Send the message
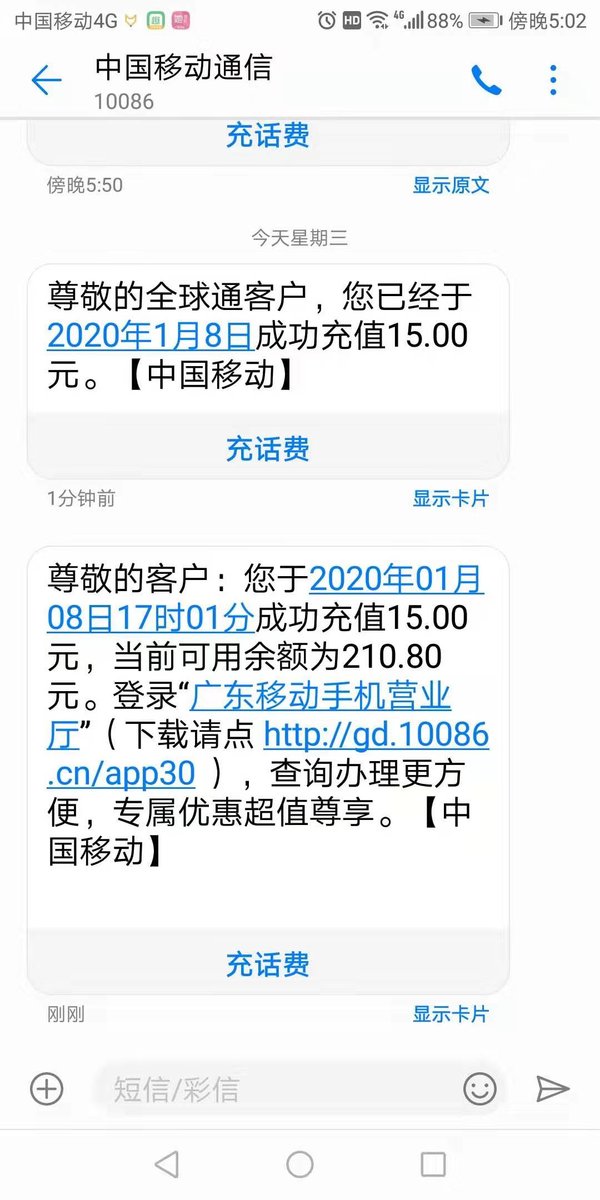Image resolution: width=600 pixels, height=1200 pixels. pos(552,1089)
